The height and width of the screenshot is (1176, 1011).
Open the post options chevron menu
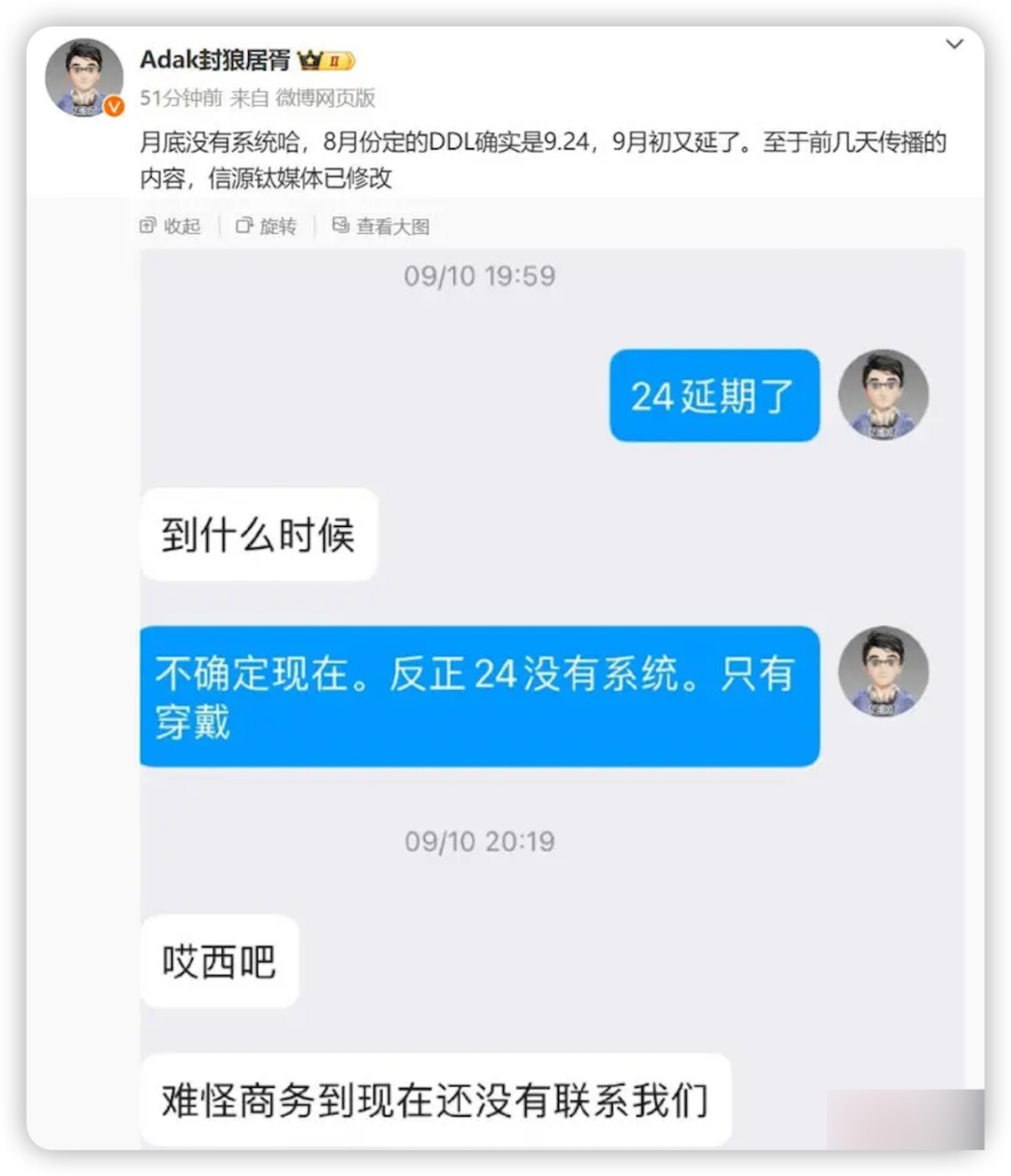pyautogui.click(x=954, y=45)
